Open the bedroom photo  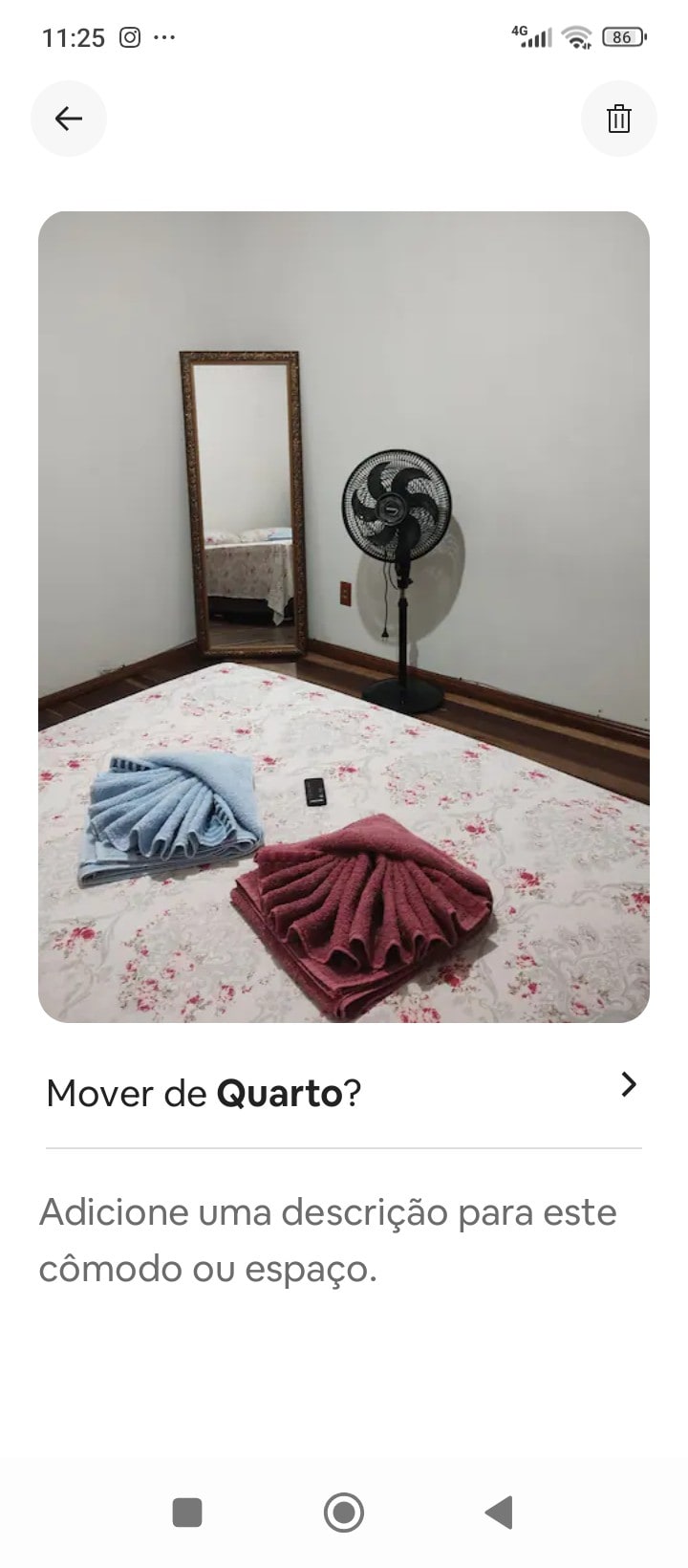(344, 617)
